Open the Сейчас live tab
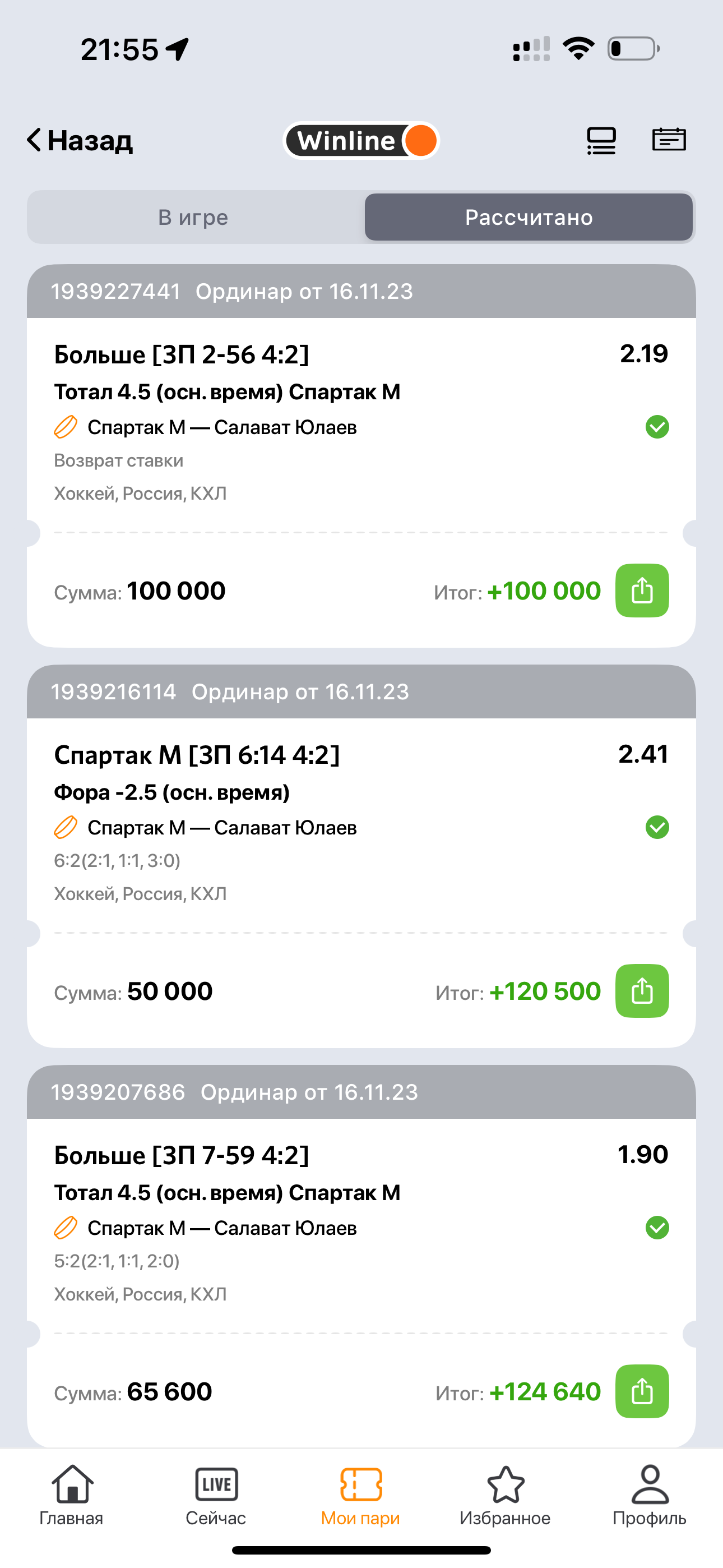The image size is (723, 1568). point(216,1495)
